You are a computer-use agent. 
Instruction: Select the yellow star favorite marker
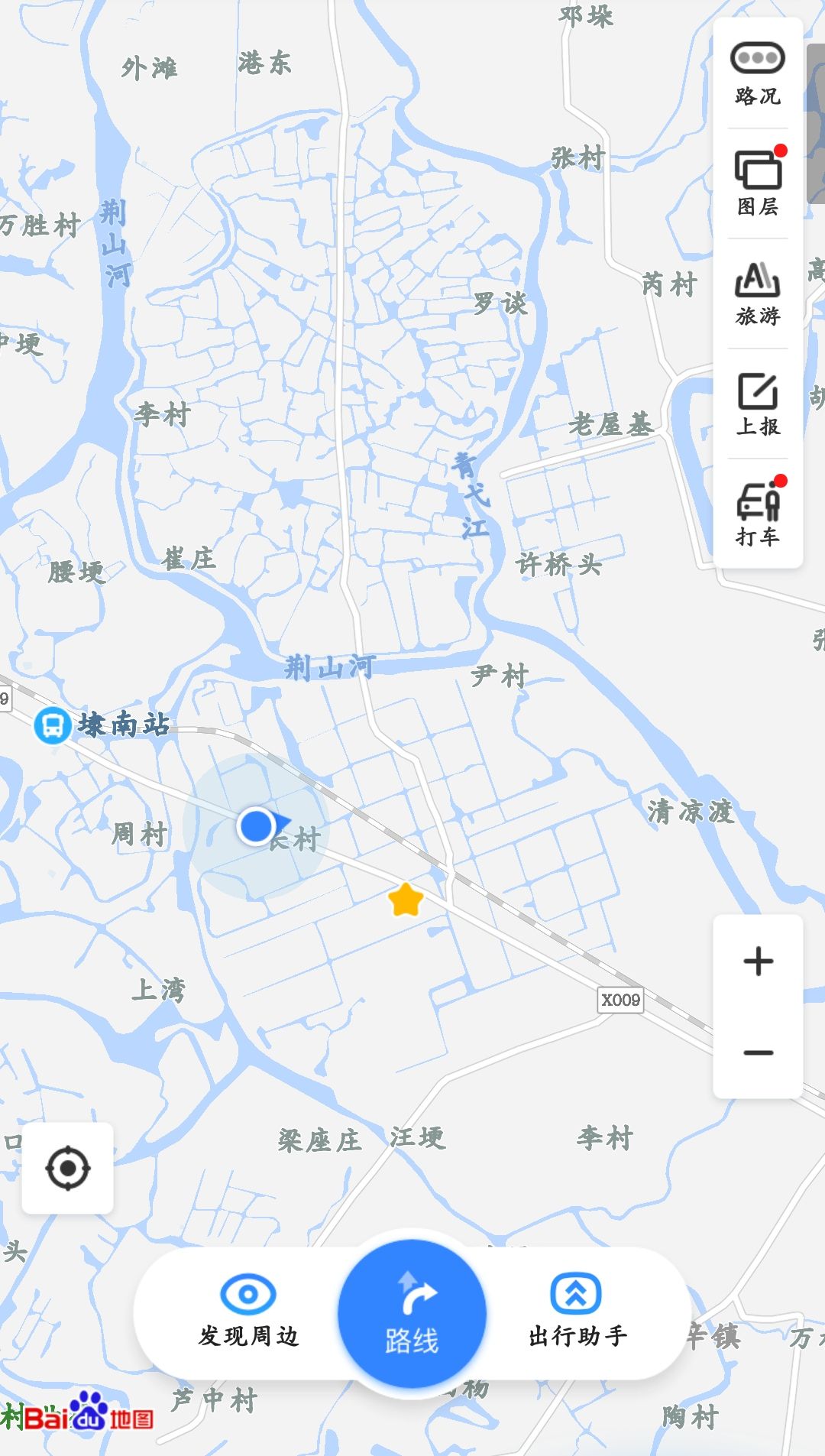coord(406,900)
